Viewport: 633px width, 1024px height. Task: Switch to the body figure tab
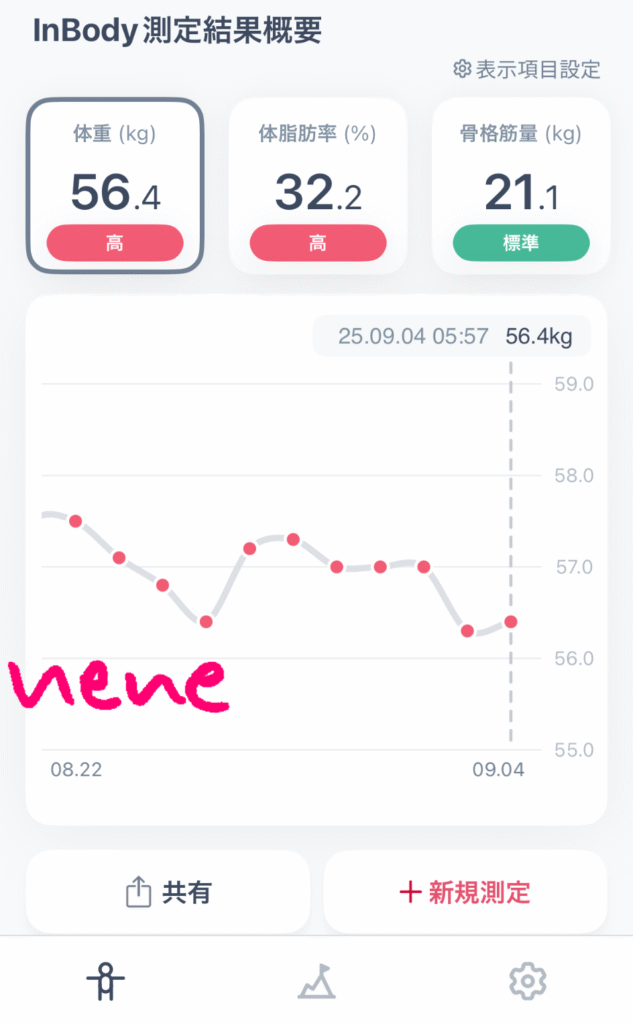(x=105, y=982)
